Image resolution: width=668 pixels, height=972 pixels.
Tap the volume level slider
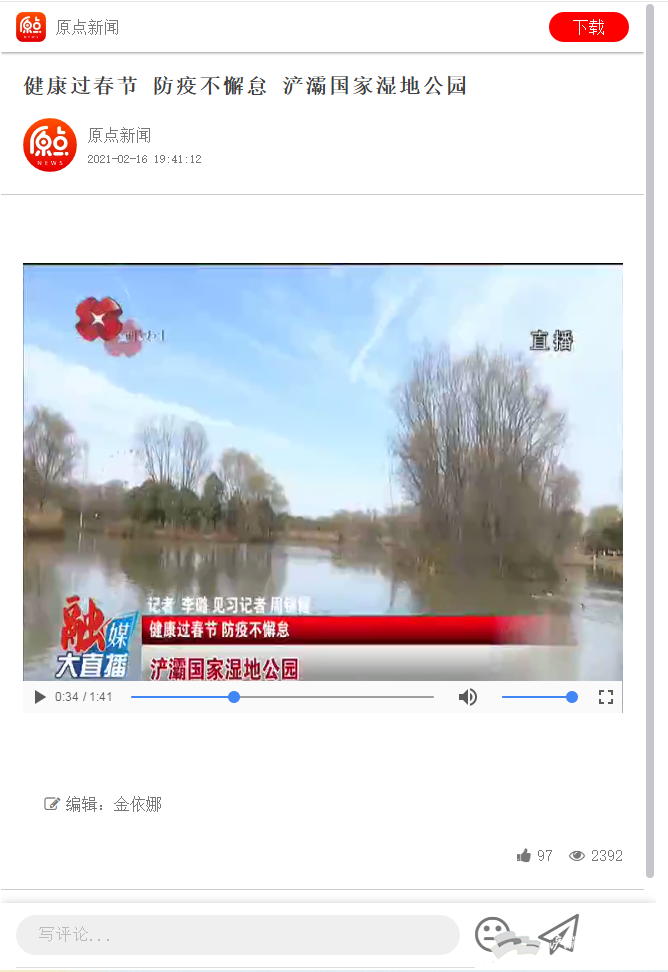(539, 697)
